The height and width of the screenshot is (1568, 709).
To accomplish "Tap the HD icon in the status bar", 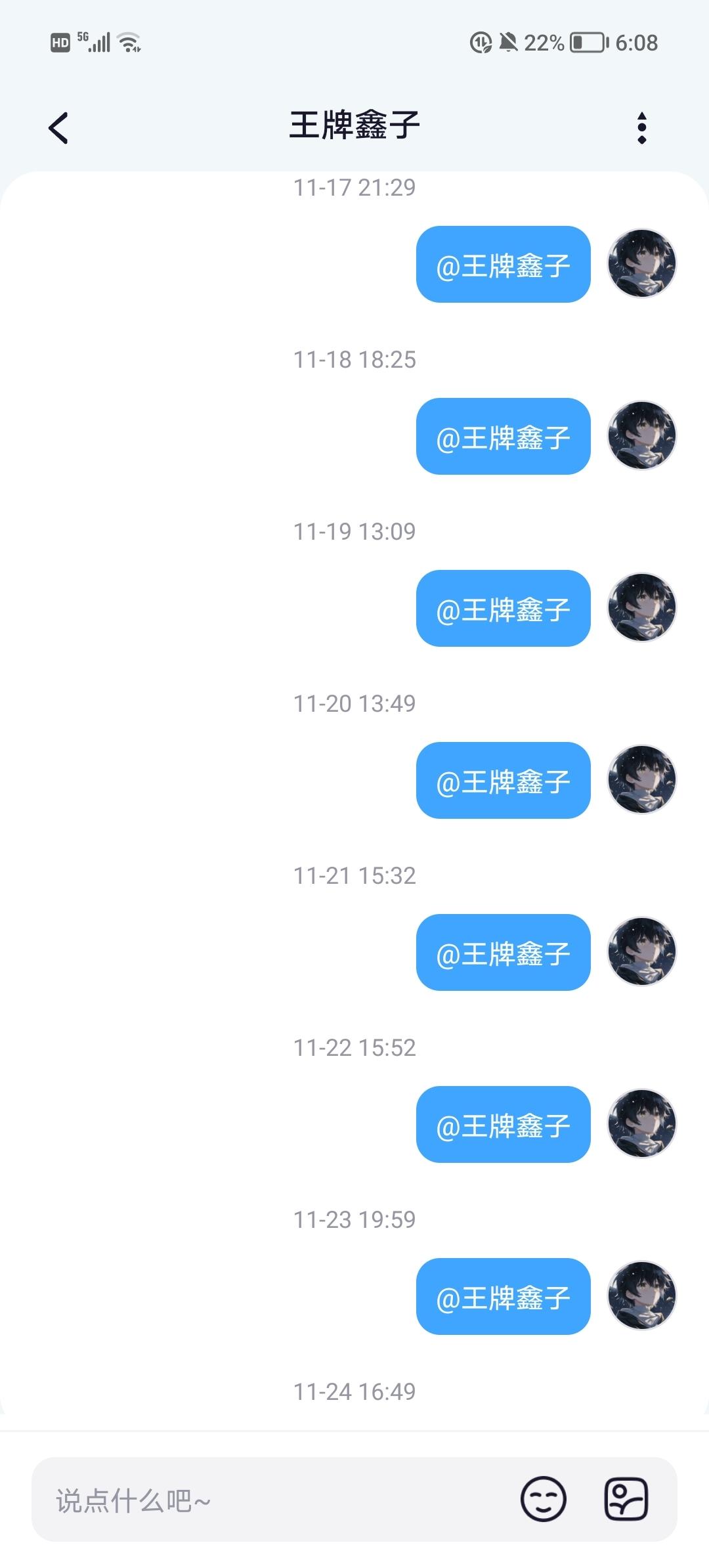I will [x=60, y=42].
